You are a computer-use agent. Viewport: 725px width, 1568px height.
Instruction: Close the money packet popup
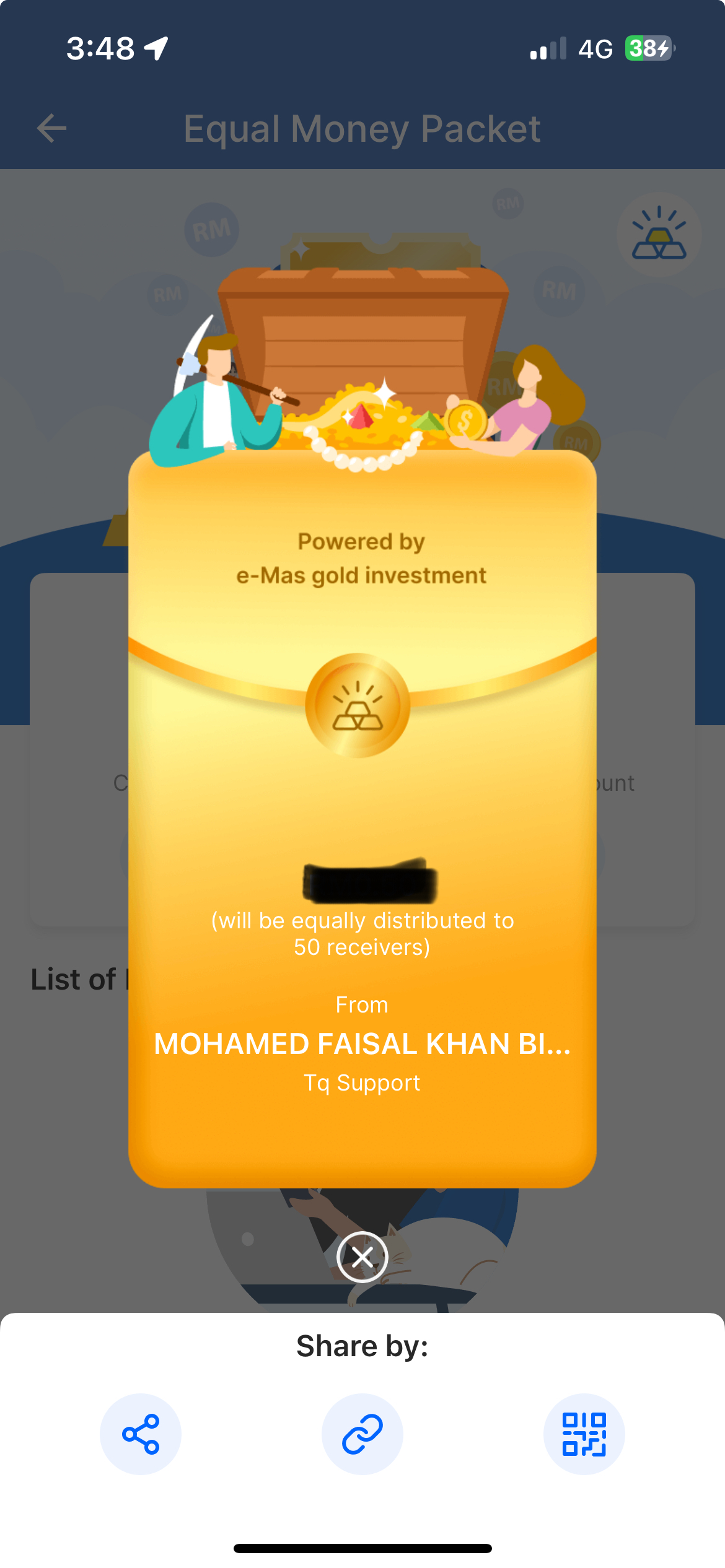pos(362,1257)
